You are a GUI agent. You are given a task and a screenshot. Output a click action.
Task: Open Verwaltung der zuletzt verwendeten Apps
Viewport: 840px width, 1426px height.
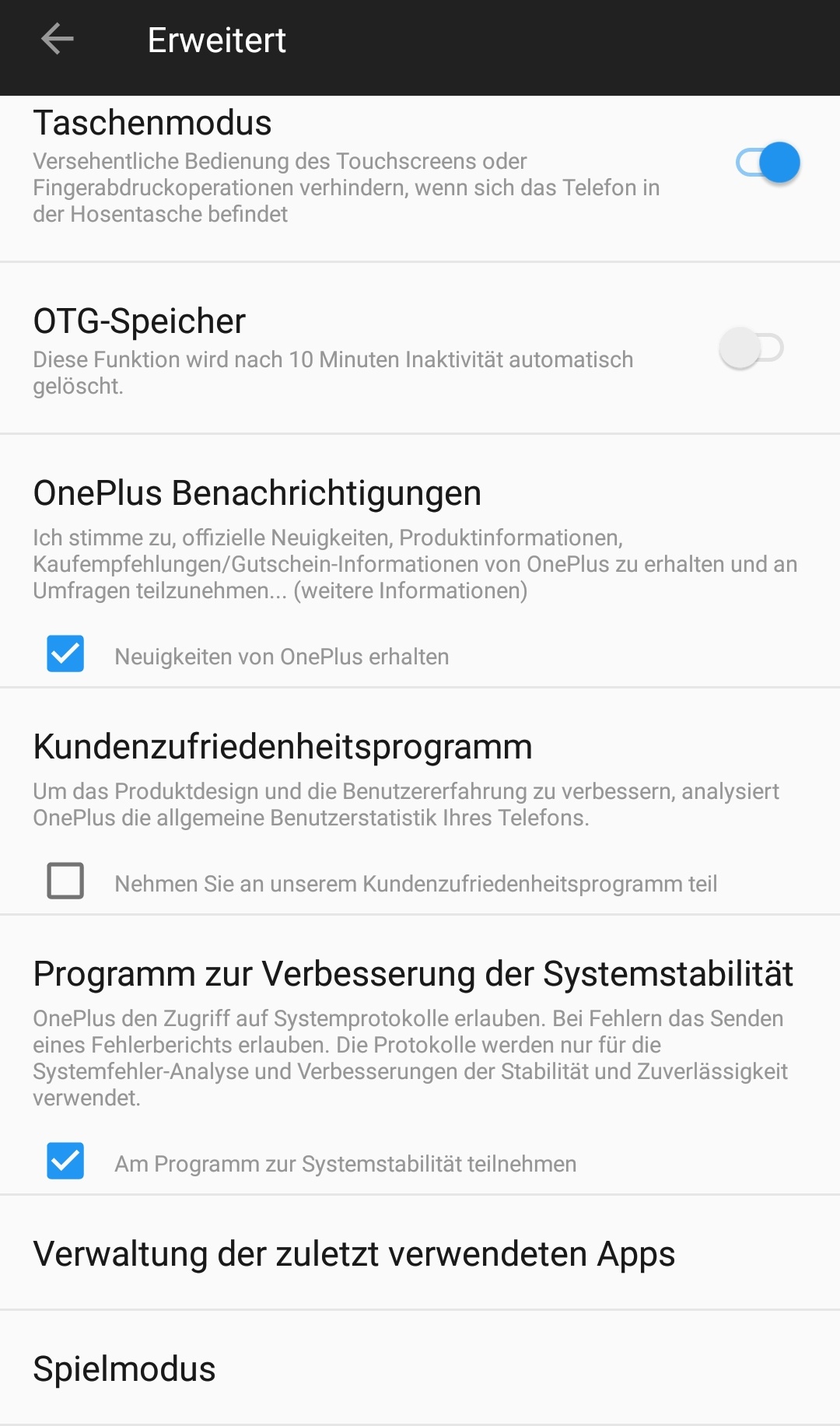click(420, 1253)
